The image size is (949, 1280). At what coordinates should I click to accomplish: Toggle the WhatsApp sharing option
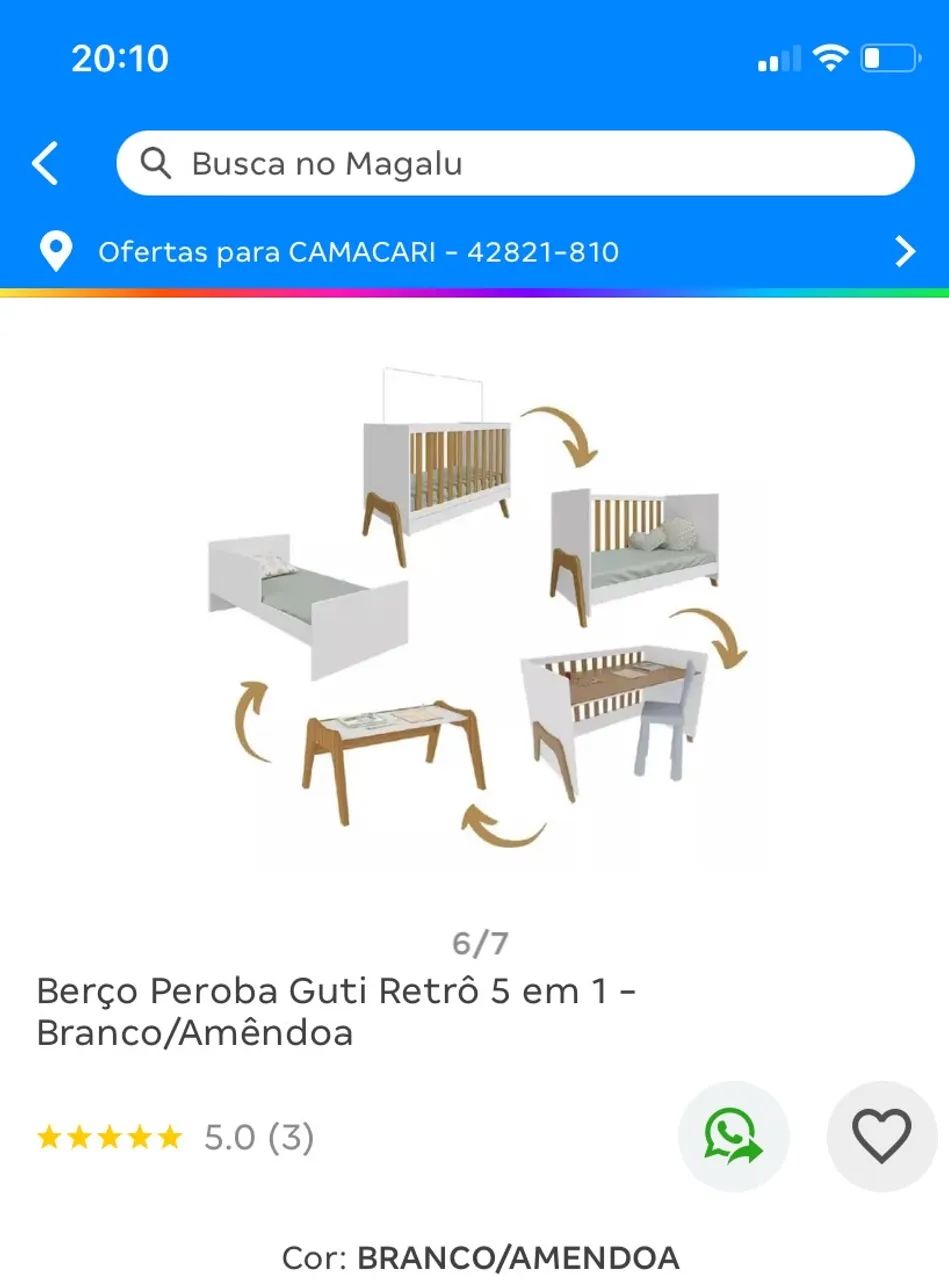click(x=733, y=1137)
